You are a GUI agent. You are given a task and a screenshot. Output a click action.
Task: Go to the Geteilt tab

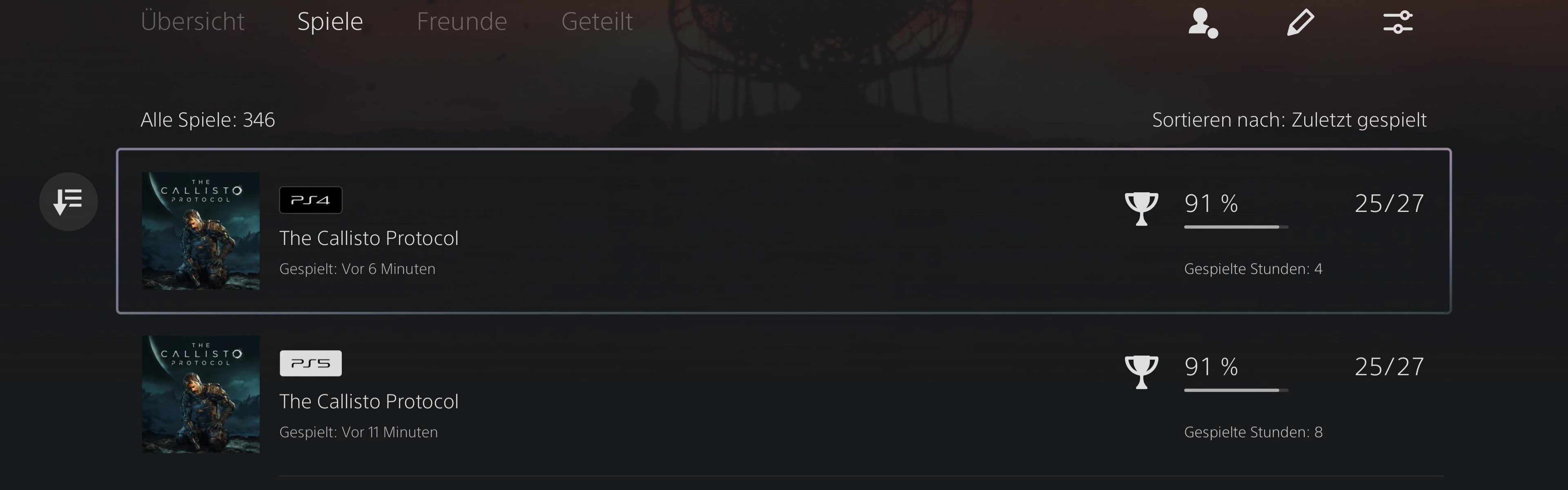point(597,22)
